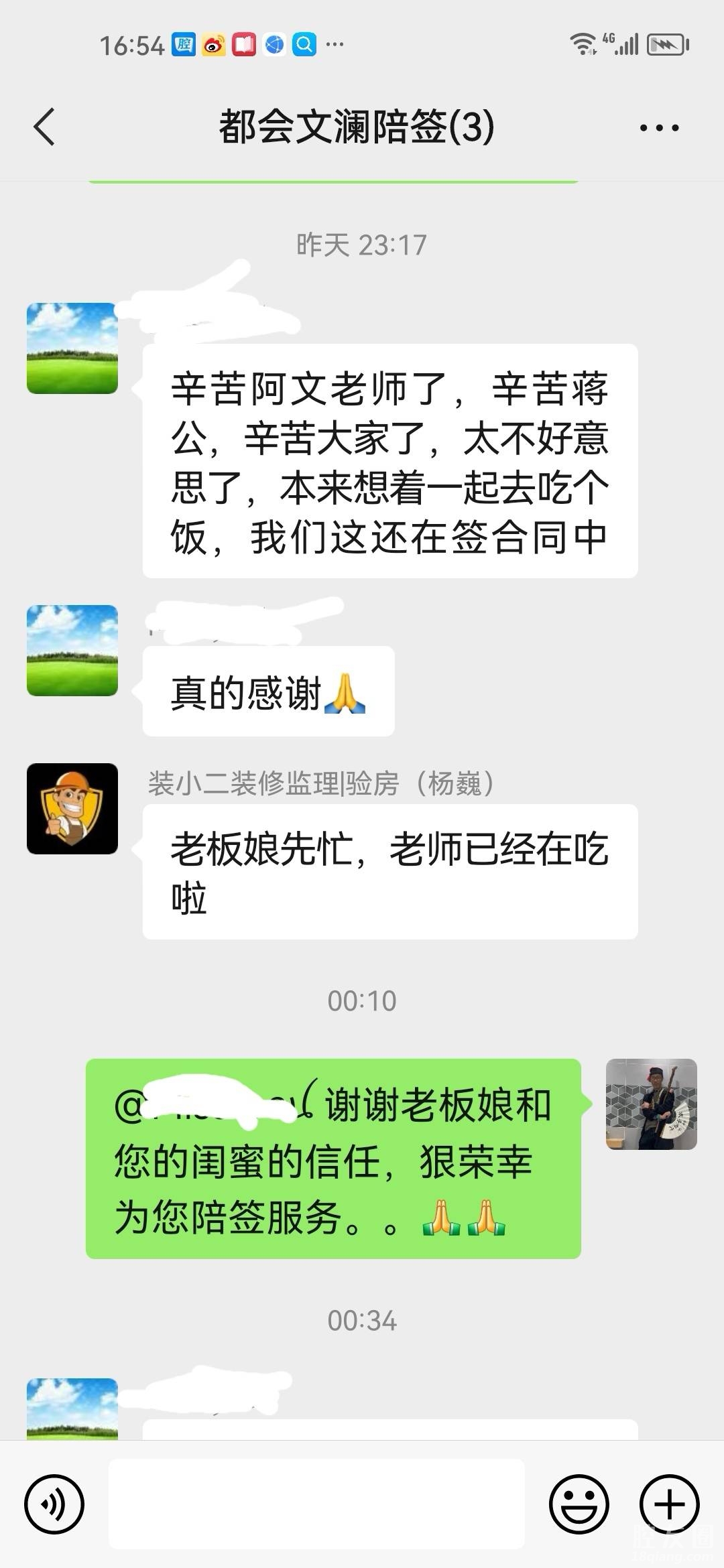This screenshot has width=724, height=1568.
Task: Open the avatar beside the 辛苦阿文老师了 message
Action: [x=72, y=348]
